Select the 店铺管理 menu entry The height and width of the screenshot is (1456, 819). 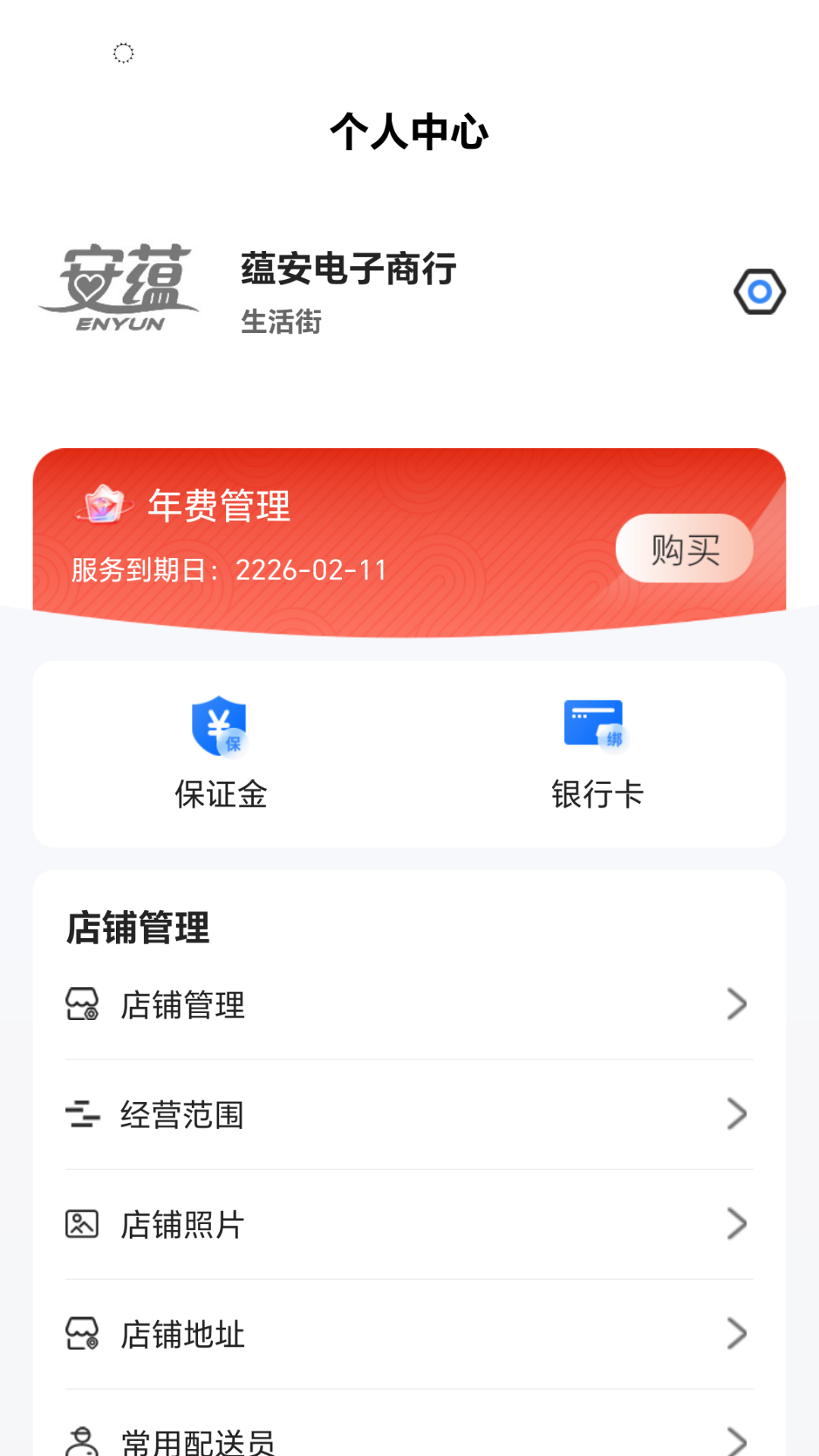click(182, 1005)
